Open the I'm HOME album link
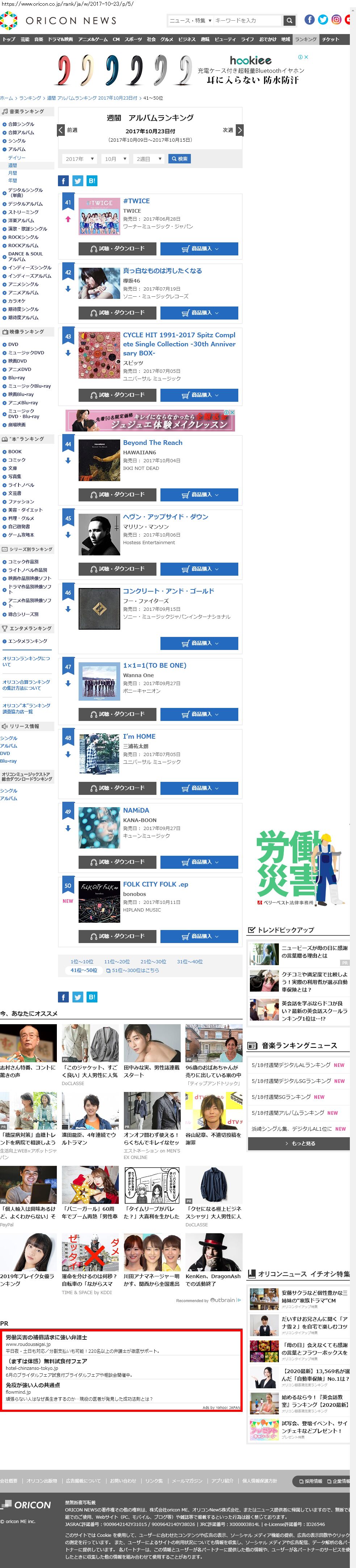 [139, 737]
